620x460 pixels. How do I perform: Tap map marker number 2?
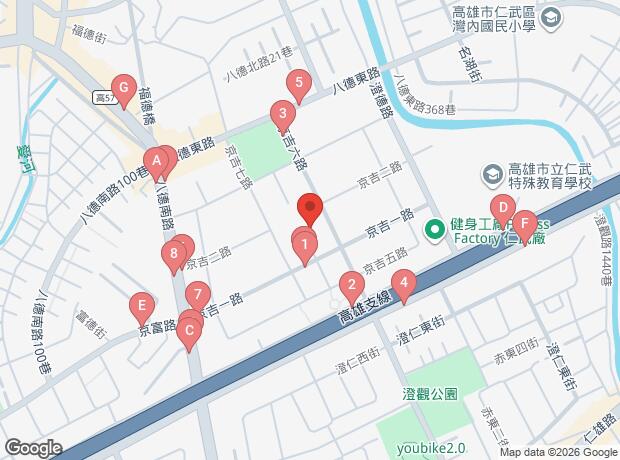click(x=351, y=284)
